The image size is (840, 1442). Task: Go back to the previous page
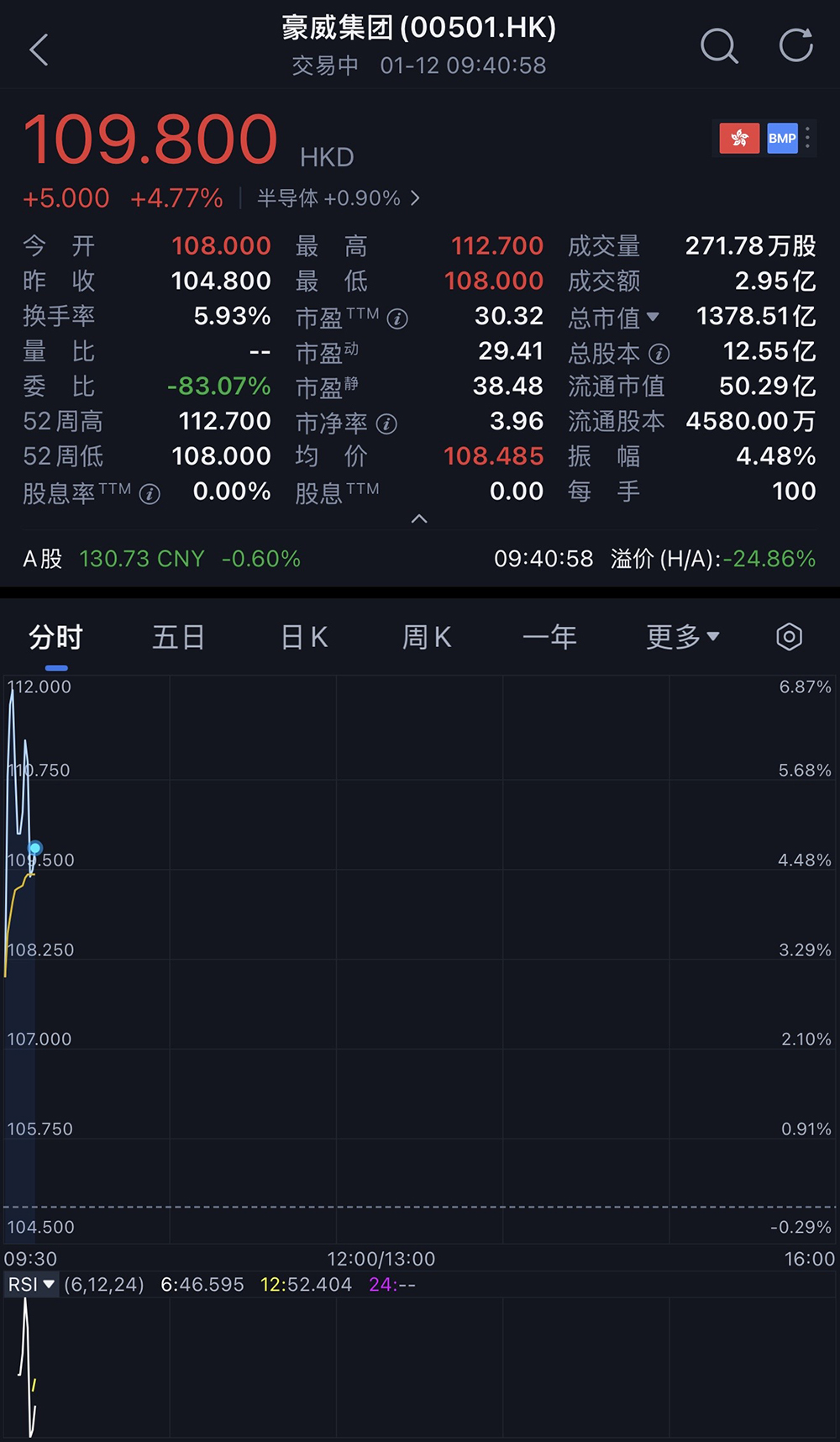click(39, 50)
